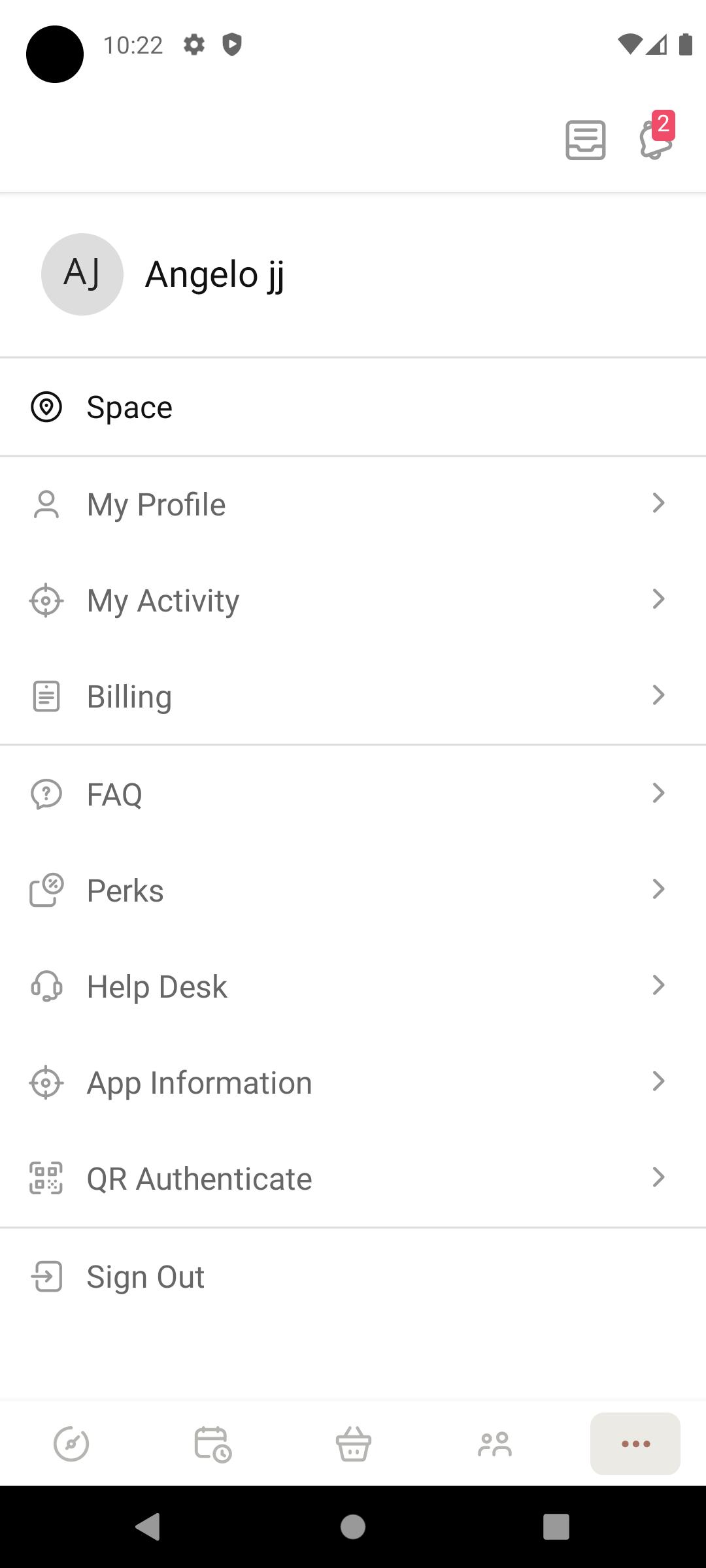
Task: Go to Billing
Action: pos(353,696)
